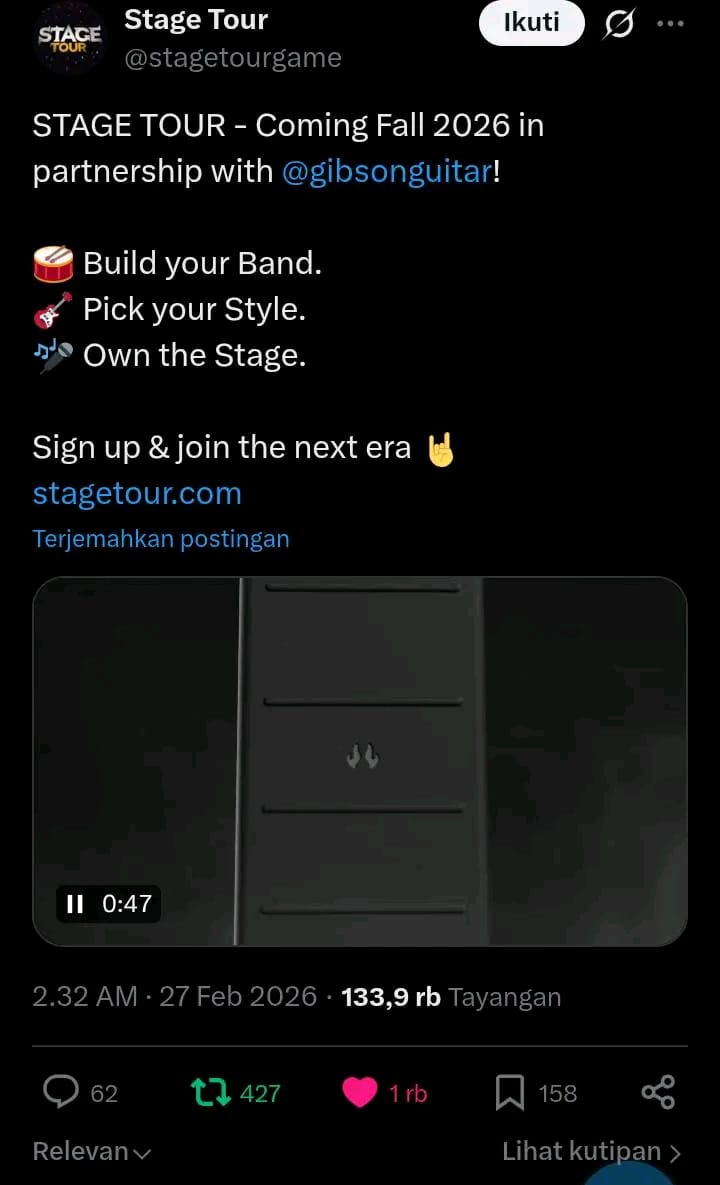This screenshot has width=720, height=1185.
Task: Unlike the post with the heart icon
Action: (360, 1092)
